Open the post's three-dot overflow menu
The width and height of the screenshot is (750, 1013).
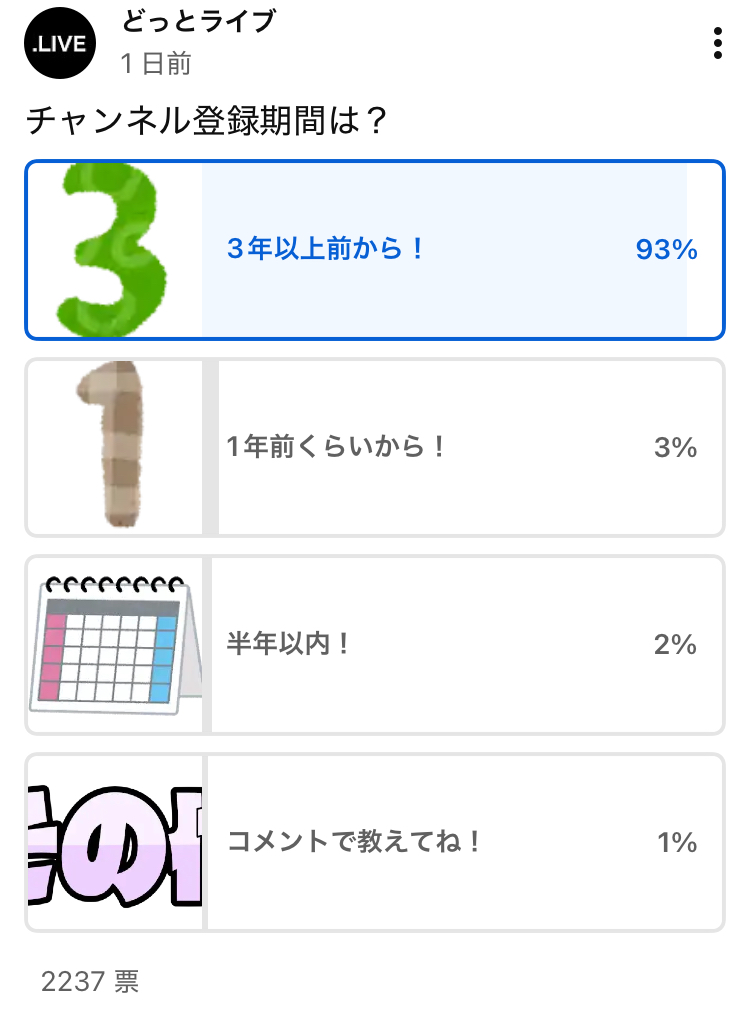click(x=717, y=44)
